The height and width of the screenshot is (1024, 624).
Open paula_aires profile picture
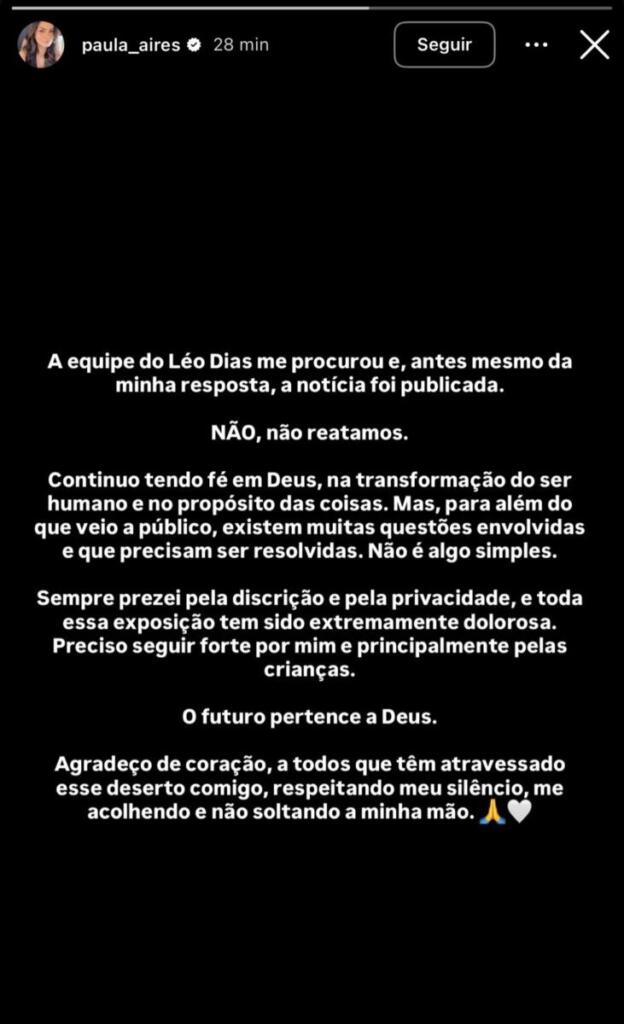pyautogui.click(x=40, y=44)
